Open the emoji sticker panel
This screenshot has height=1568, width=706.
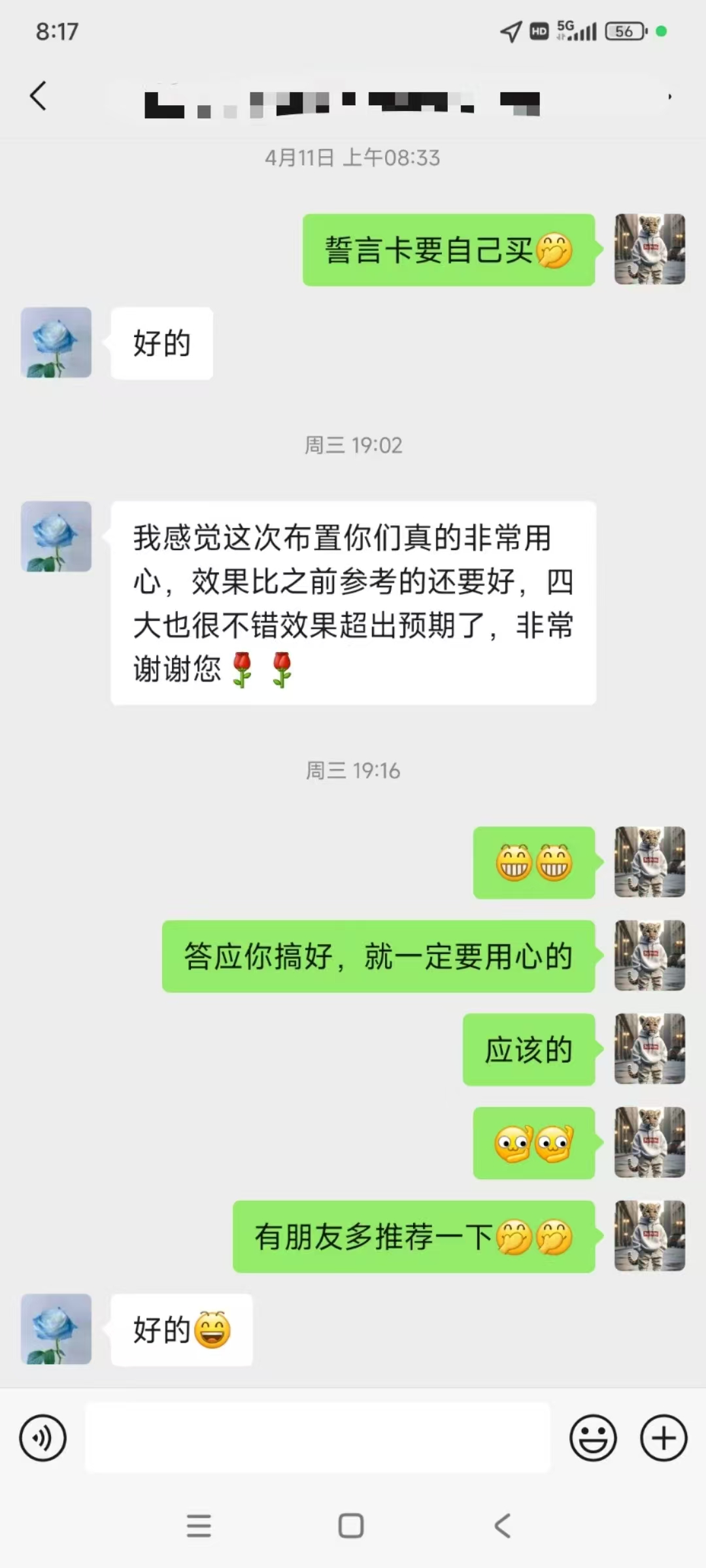point(593,1438)
